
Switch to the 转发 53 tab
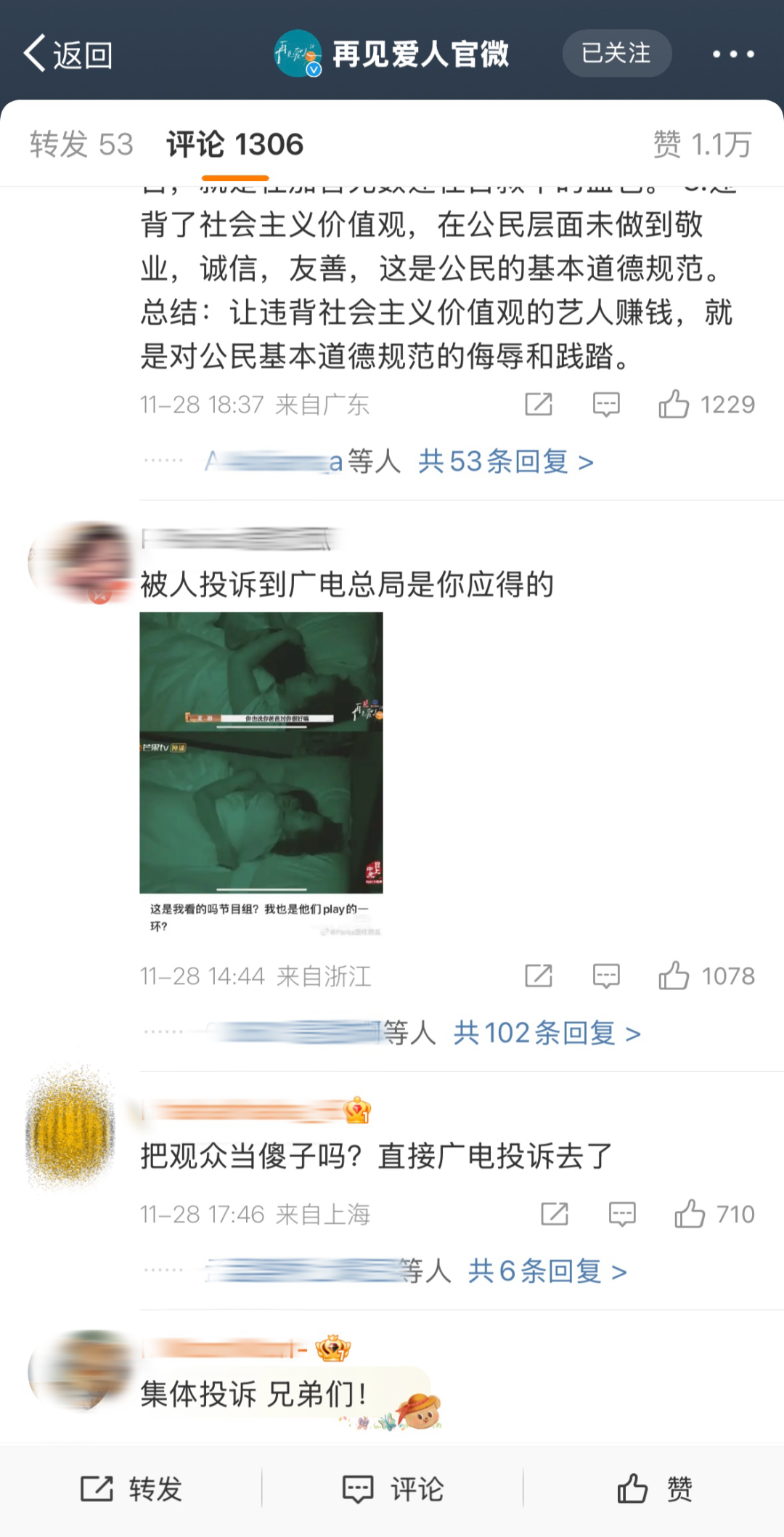81,145
